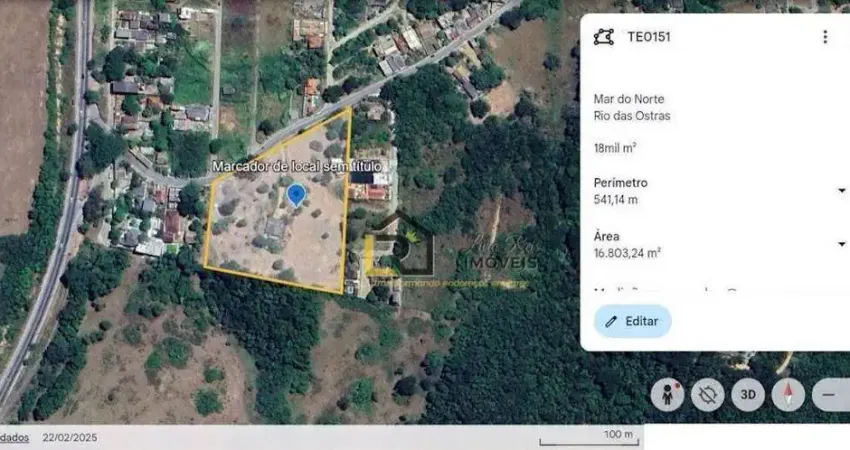Image resolution: width=850 pixels, height=450 pixels.
Task: Select the blue placemark on the map
Action: point(296,194)
